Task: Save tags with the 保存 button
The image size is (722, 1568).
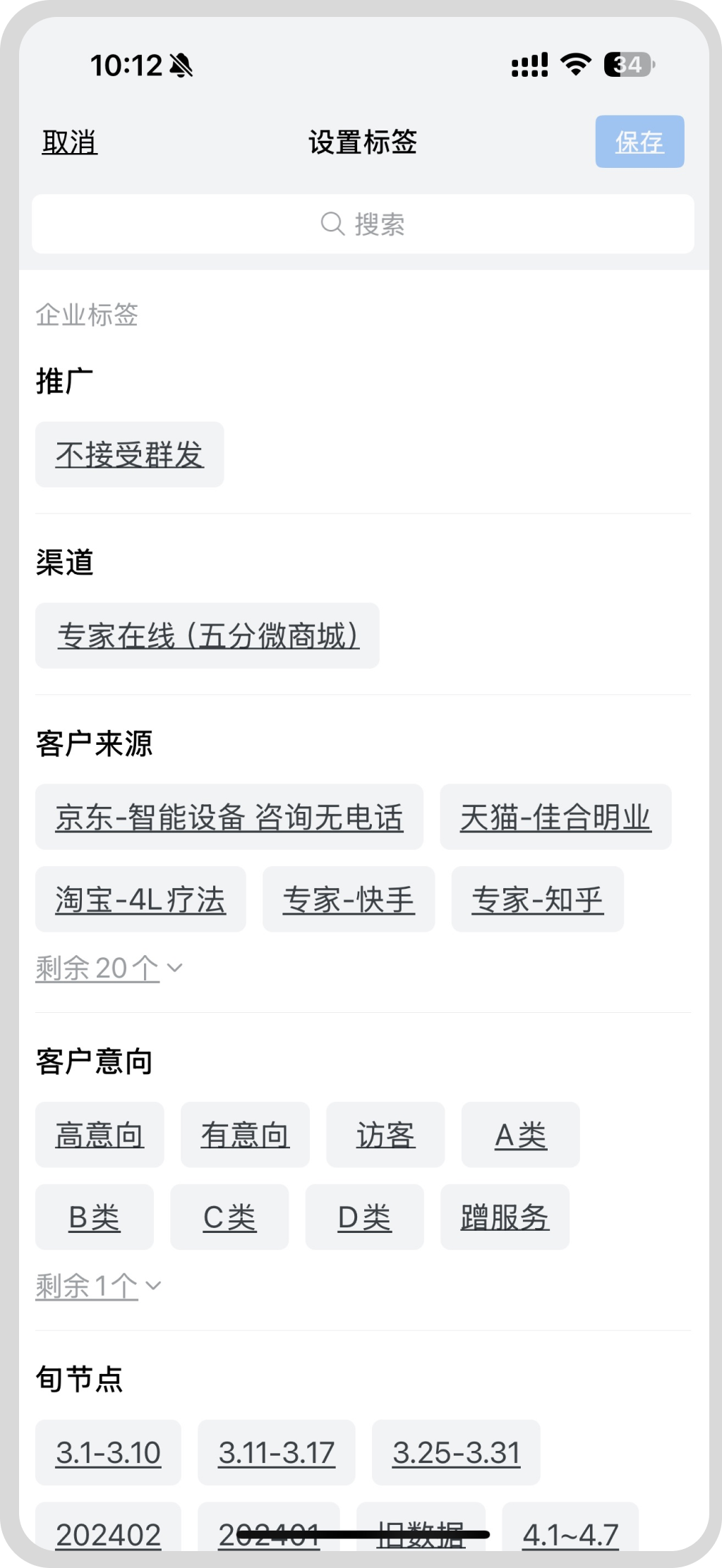Action: 639,142
